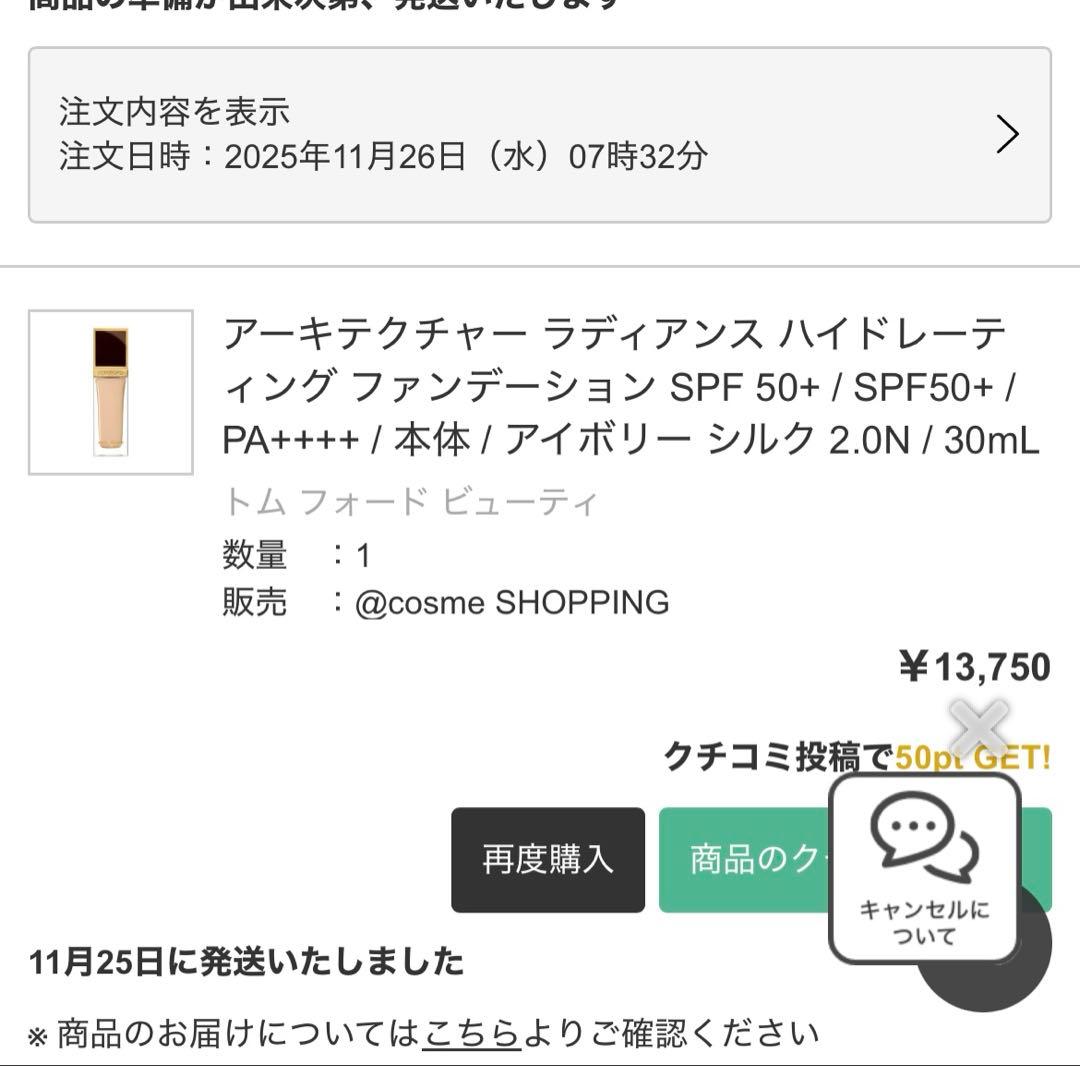Open the キャンセルについて chat bubble

click(923, 870)
